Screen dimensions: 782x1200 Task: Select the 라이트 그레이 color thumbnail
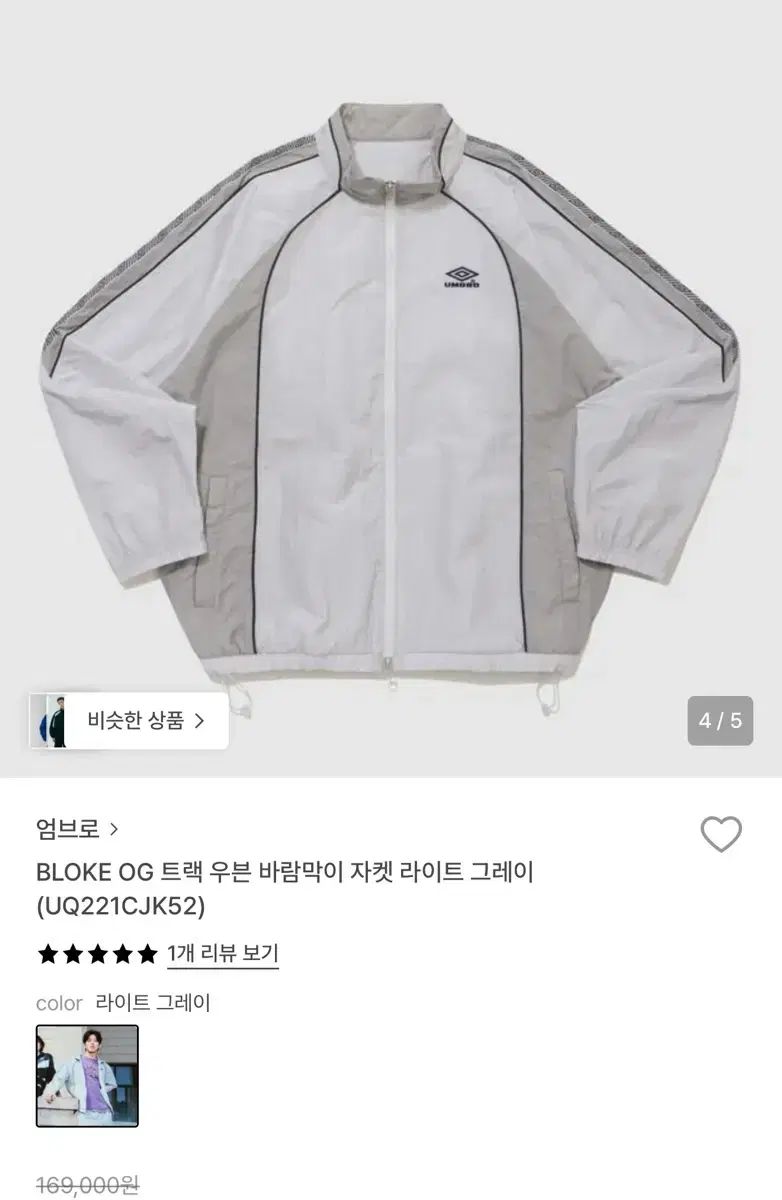click(87, 1075)
